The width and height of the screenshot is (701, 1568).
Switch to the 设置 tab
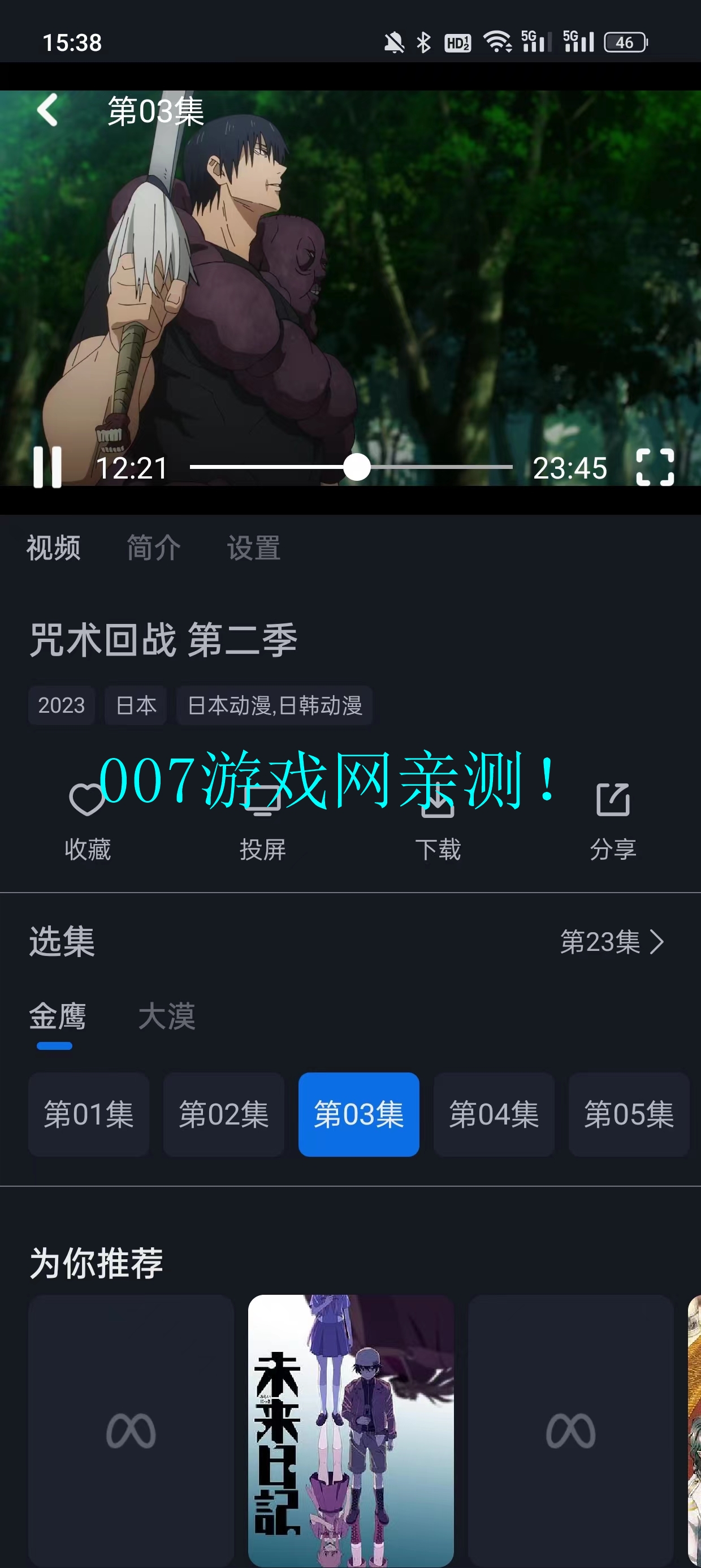pos(254,547)
